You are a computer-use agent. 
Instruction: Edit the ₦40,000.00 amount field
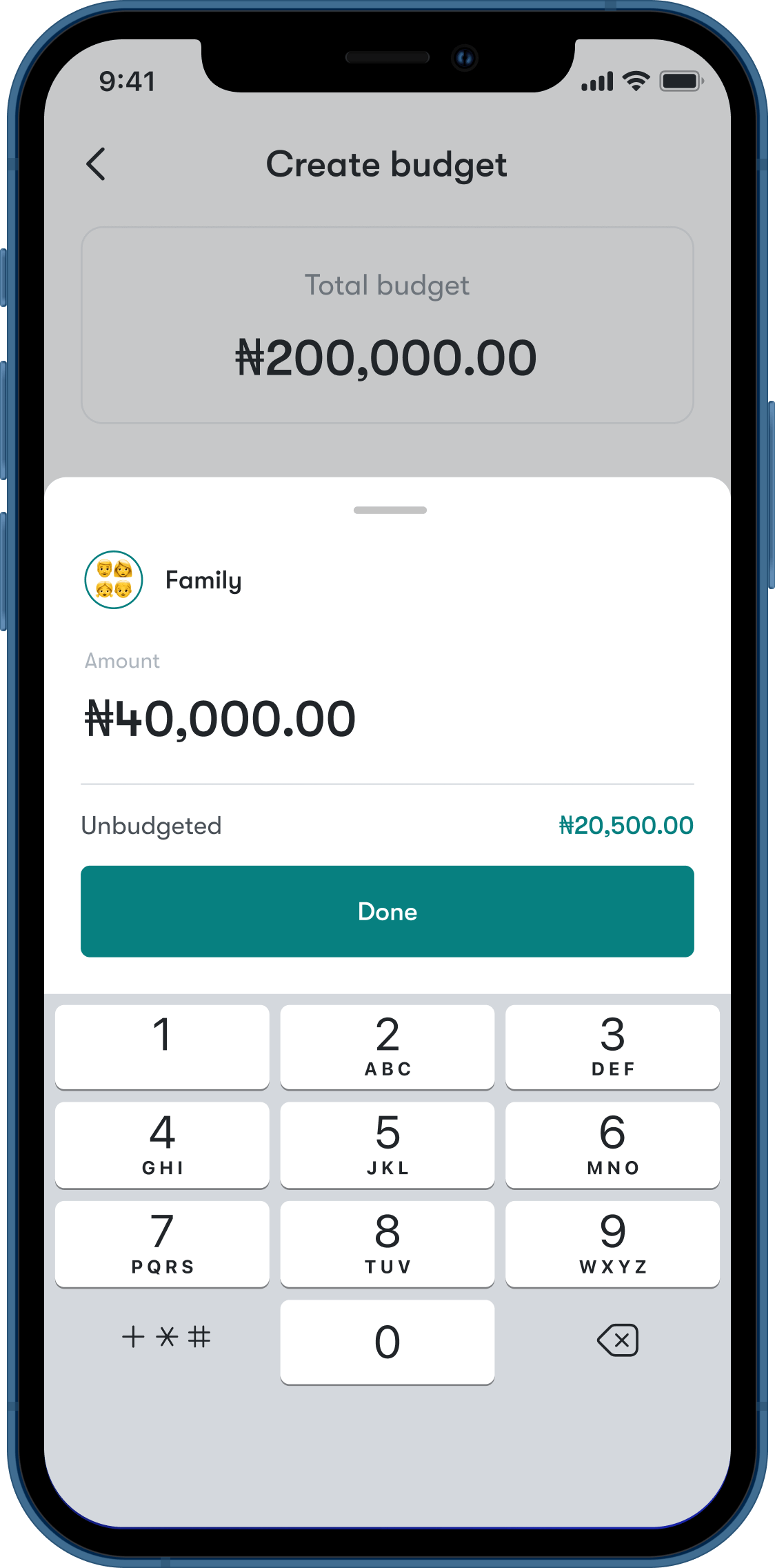click(x=221, y=720)
